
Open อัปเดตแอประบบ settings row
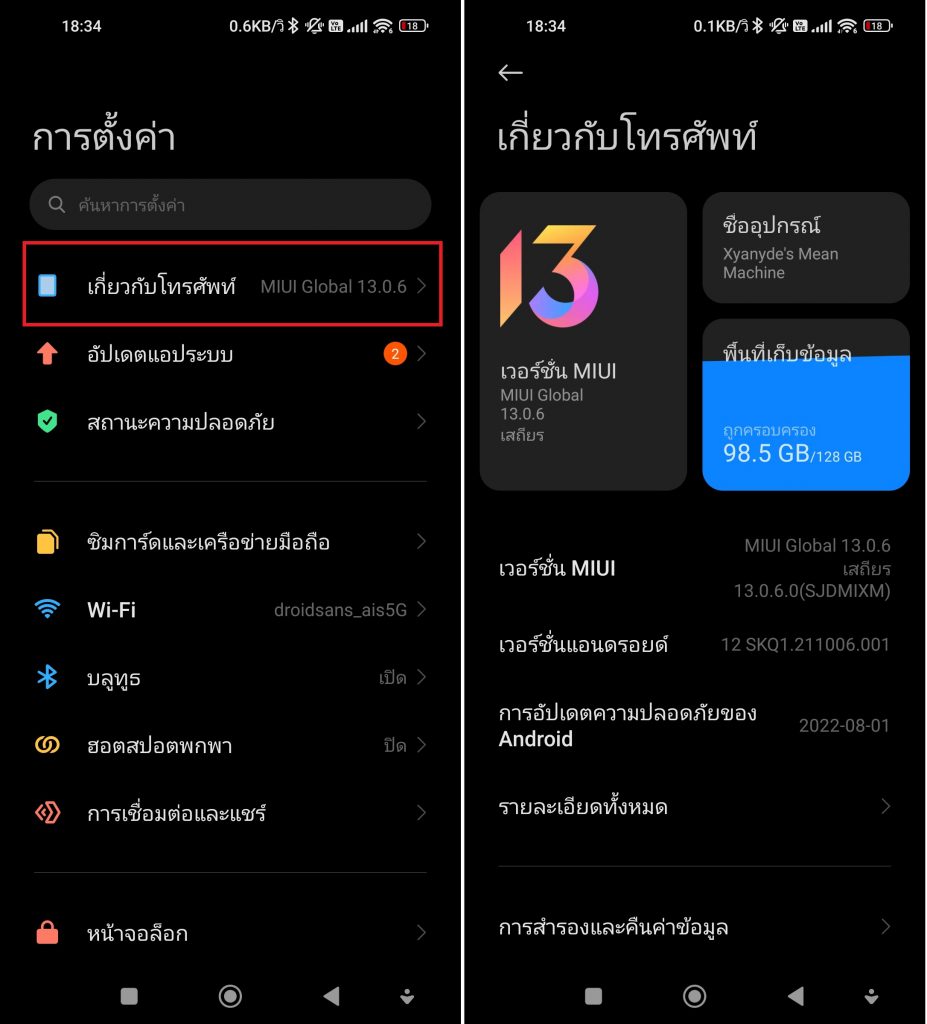(231, 354)
